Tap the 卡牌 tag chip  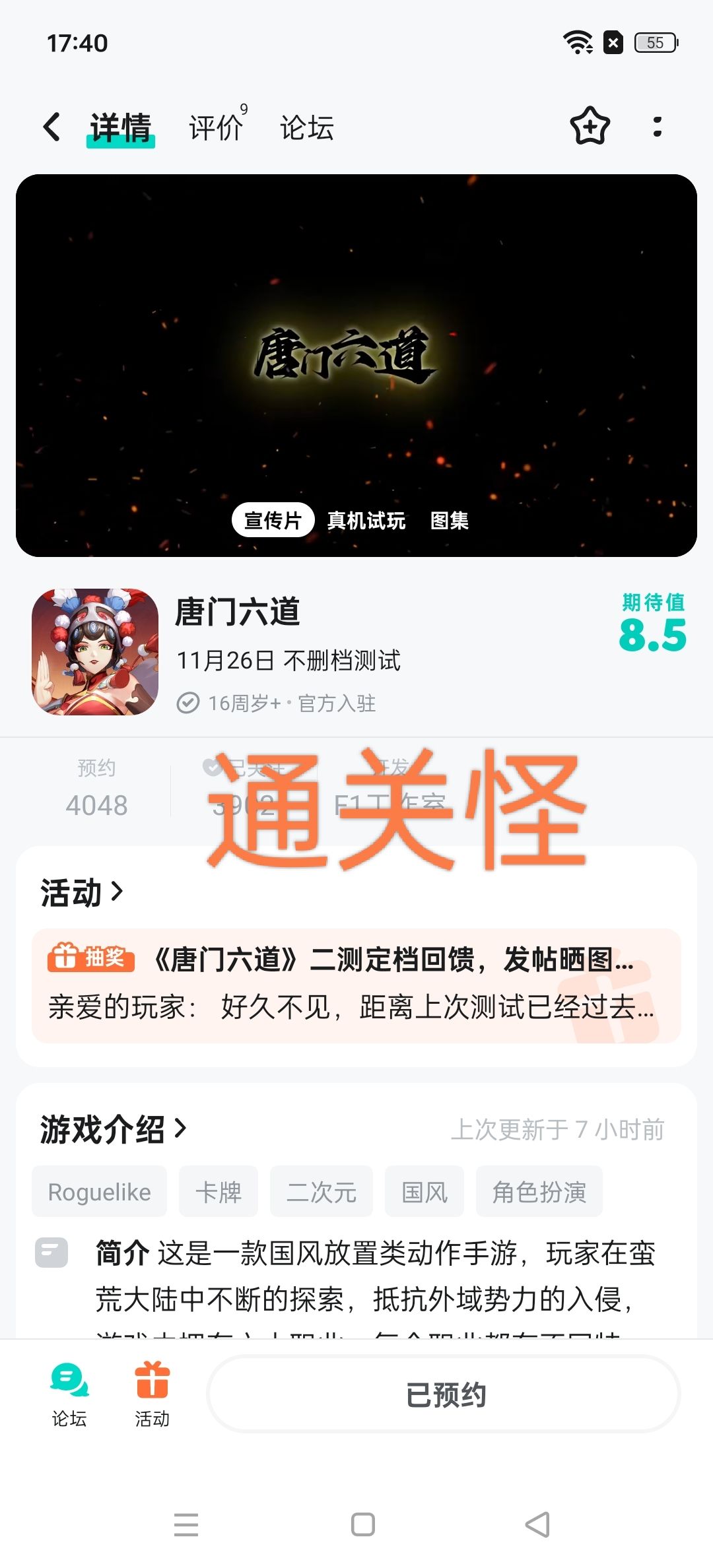point(219,1191)
